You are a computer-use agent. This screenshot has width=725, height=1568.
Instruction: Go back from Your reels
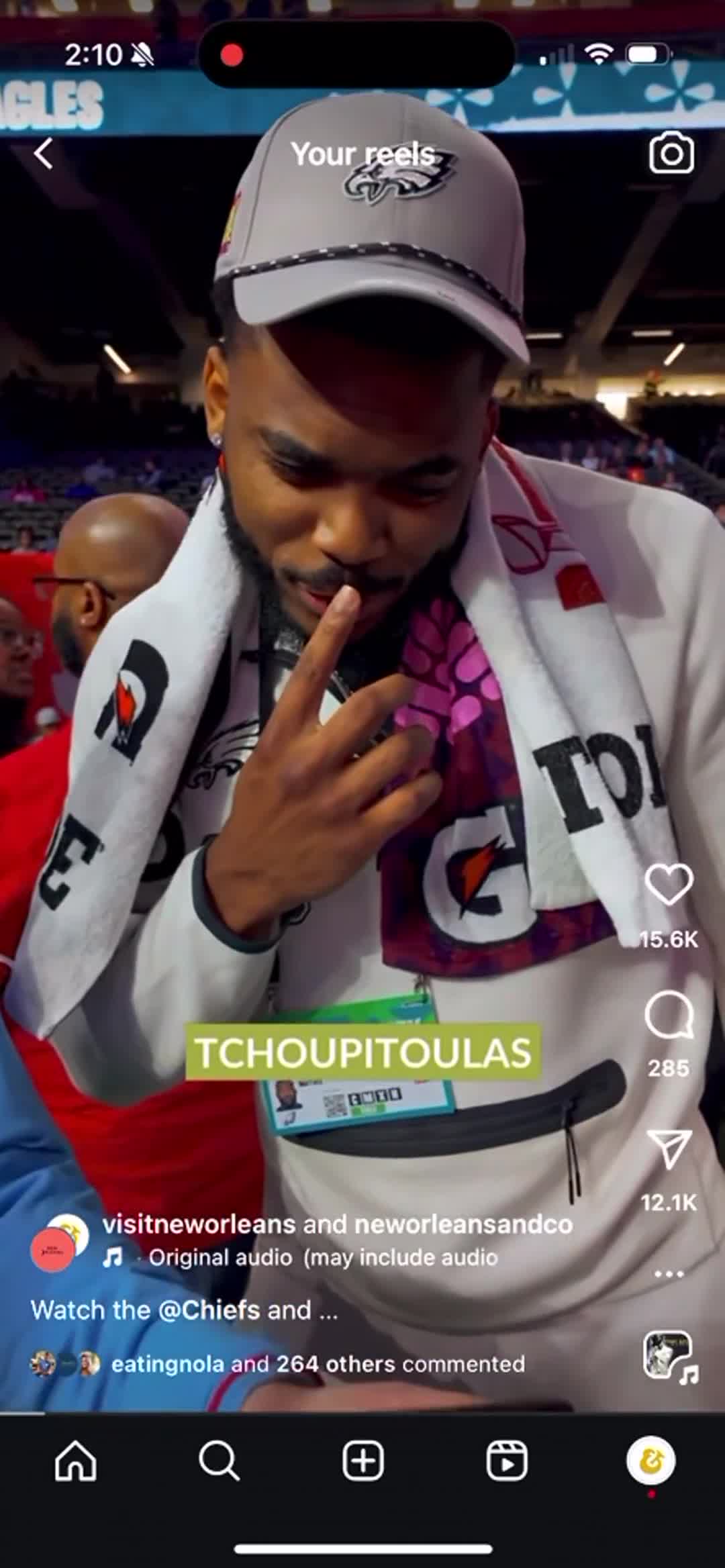pos(44,154)
